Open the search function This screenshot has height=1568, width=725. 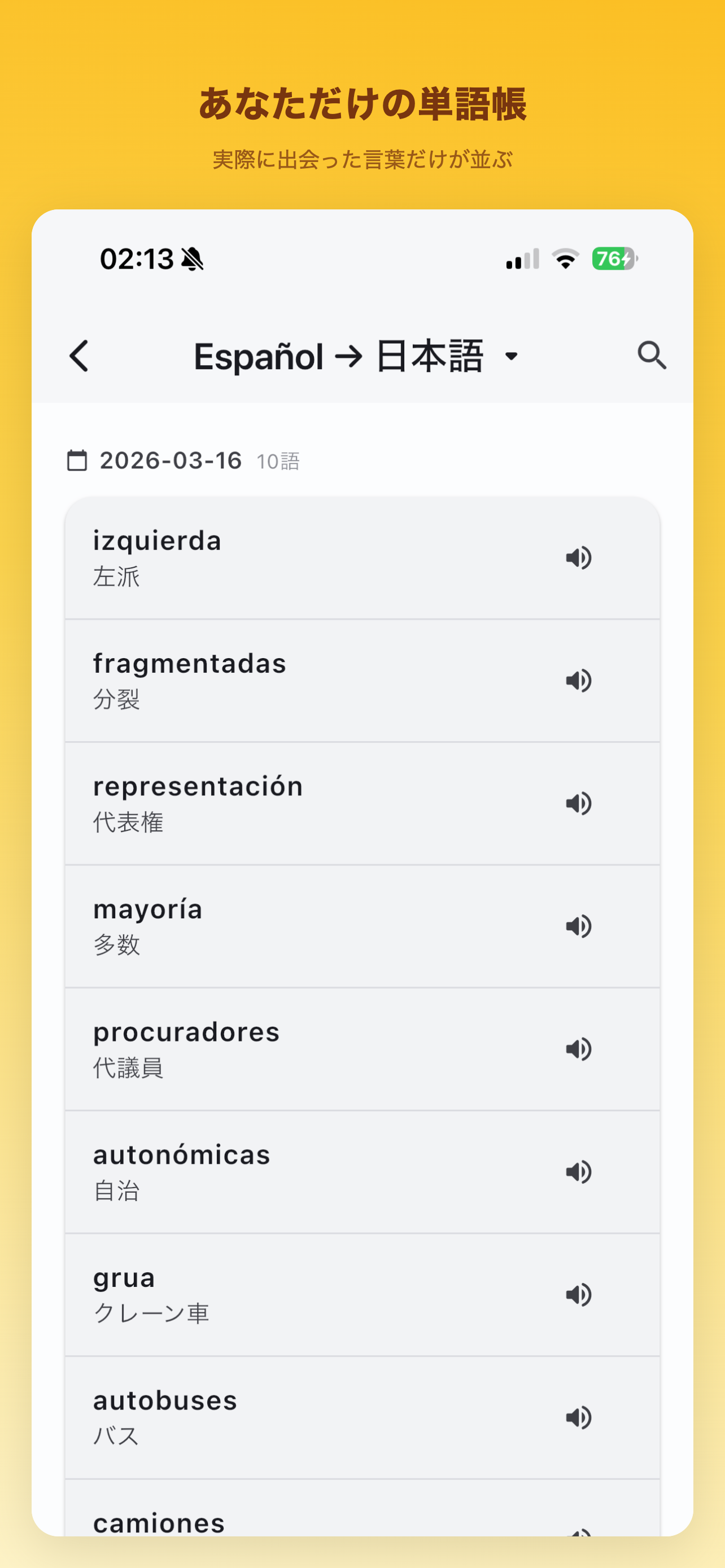point(652,356)
